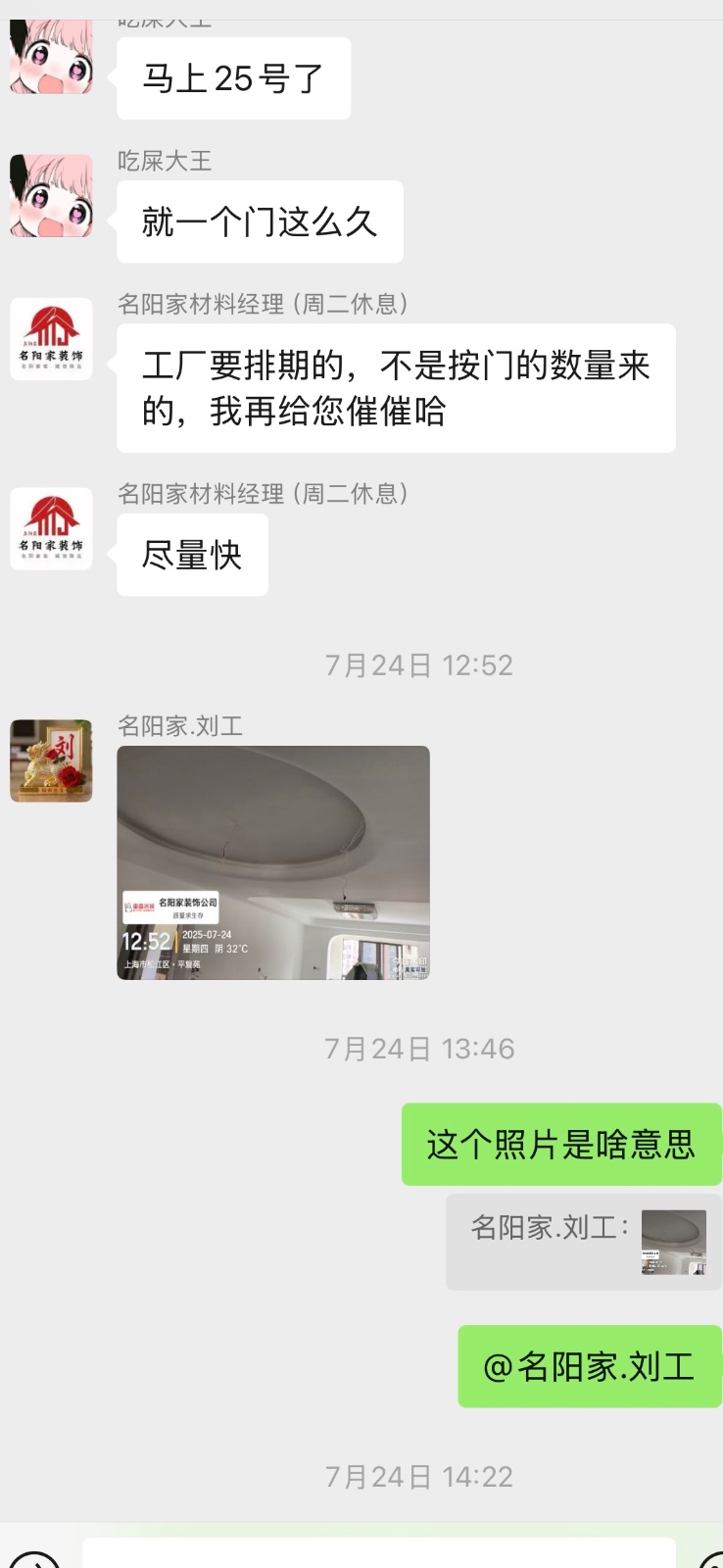Tap 吃屎大王's avatar beside 马上25号了

tap(51, 57)
